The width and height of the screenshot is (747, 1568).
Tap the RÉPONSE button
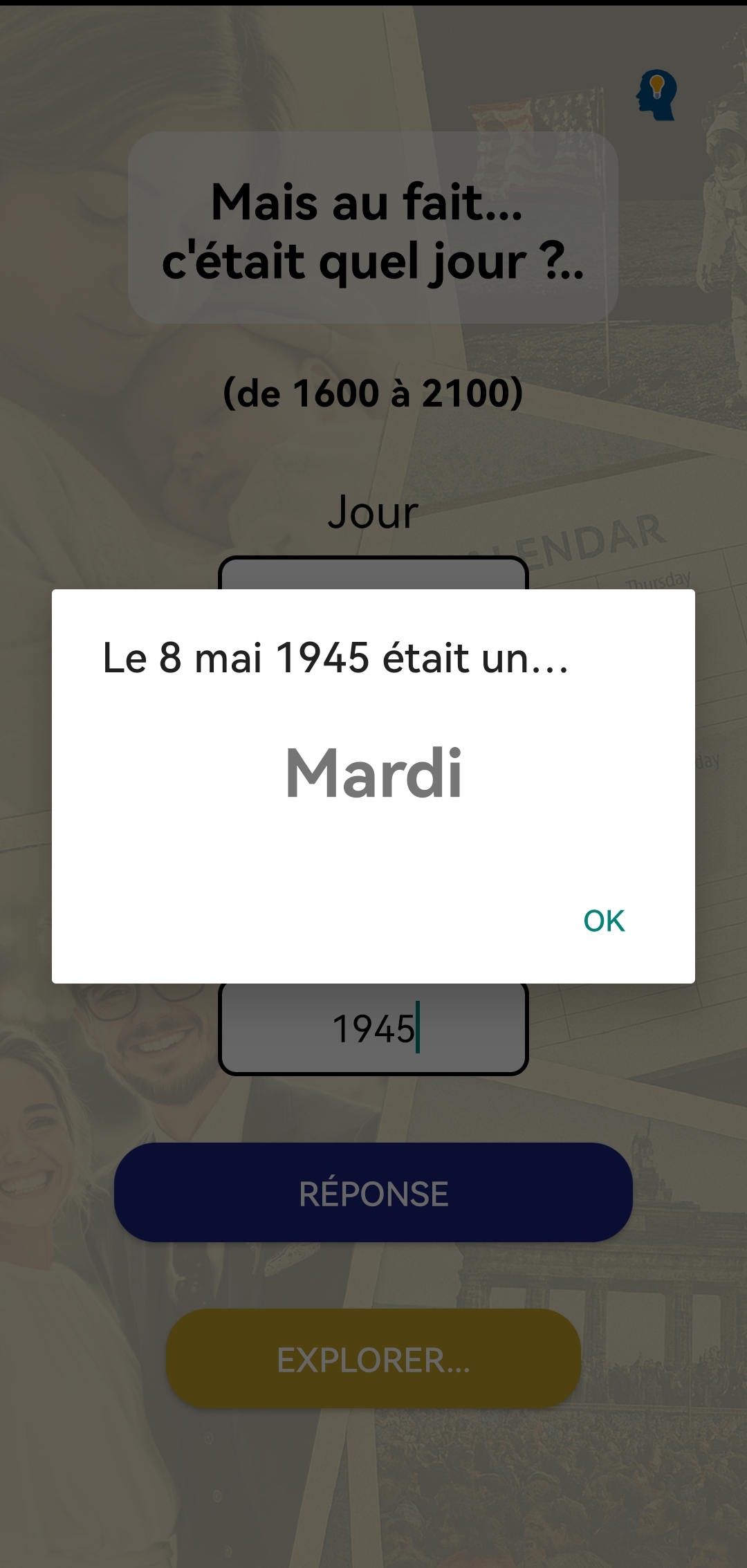373,1193
